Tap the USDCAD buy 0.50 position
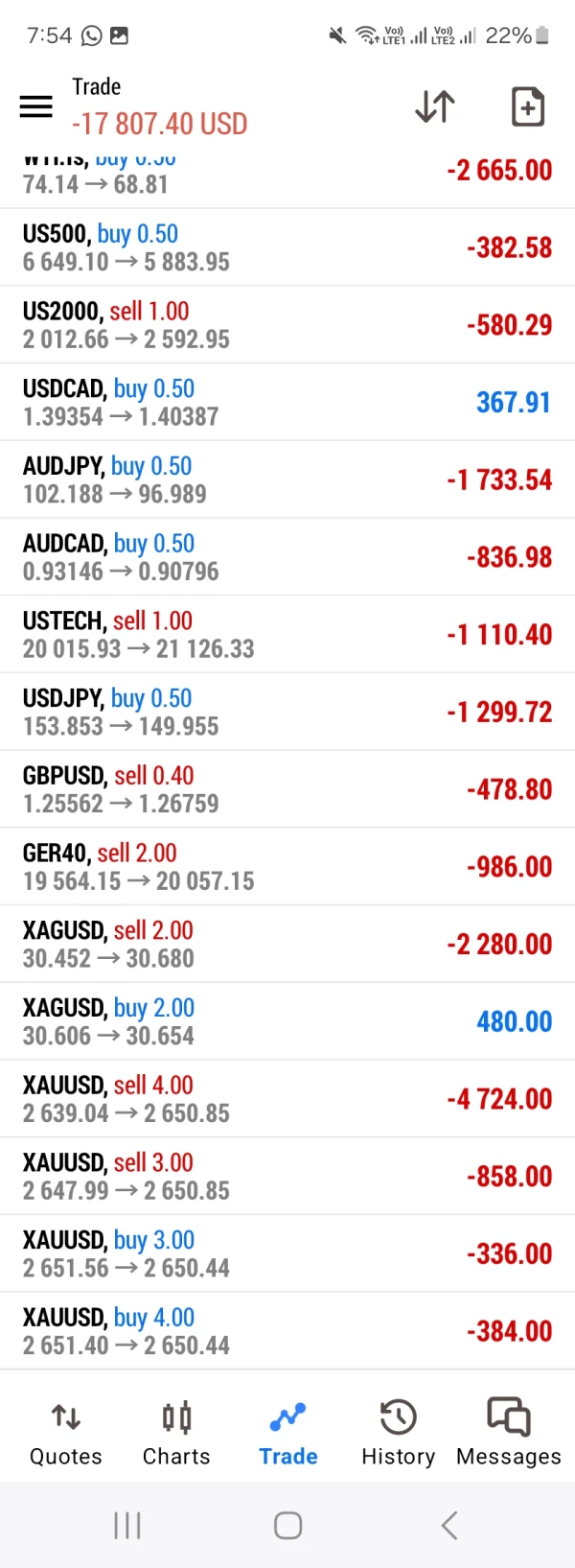575x1568 pixels. pyautogui.click(x=287, y=403)
